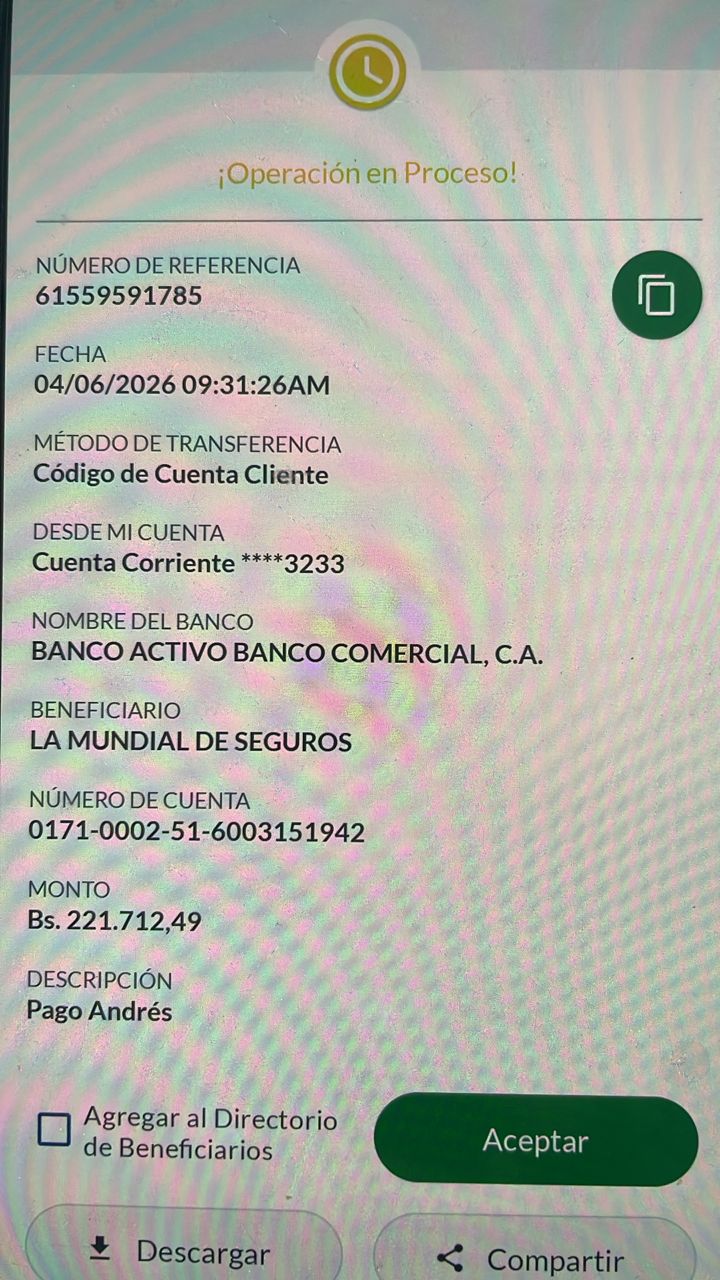The height and width of the screenshot is (1280, 720).
Task: Tap the Aceptar button
Action: 536,1141
